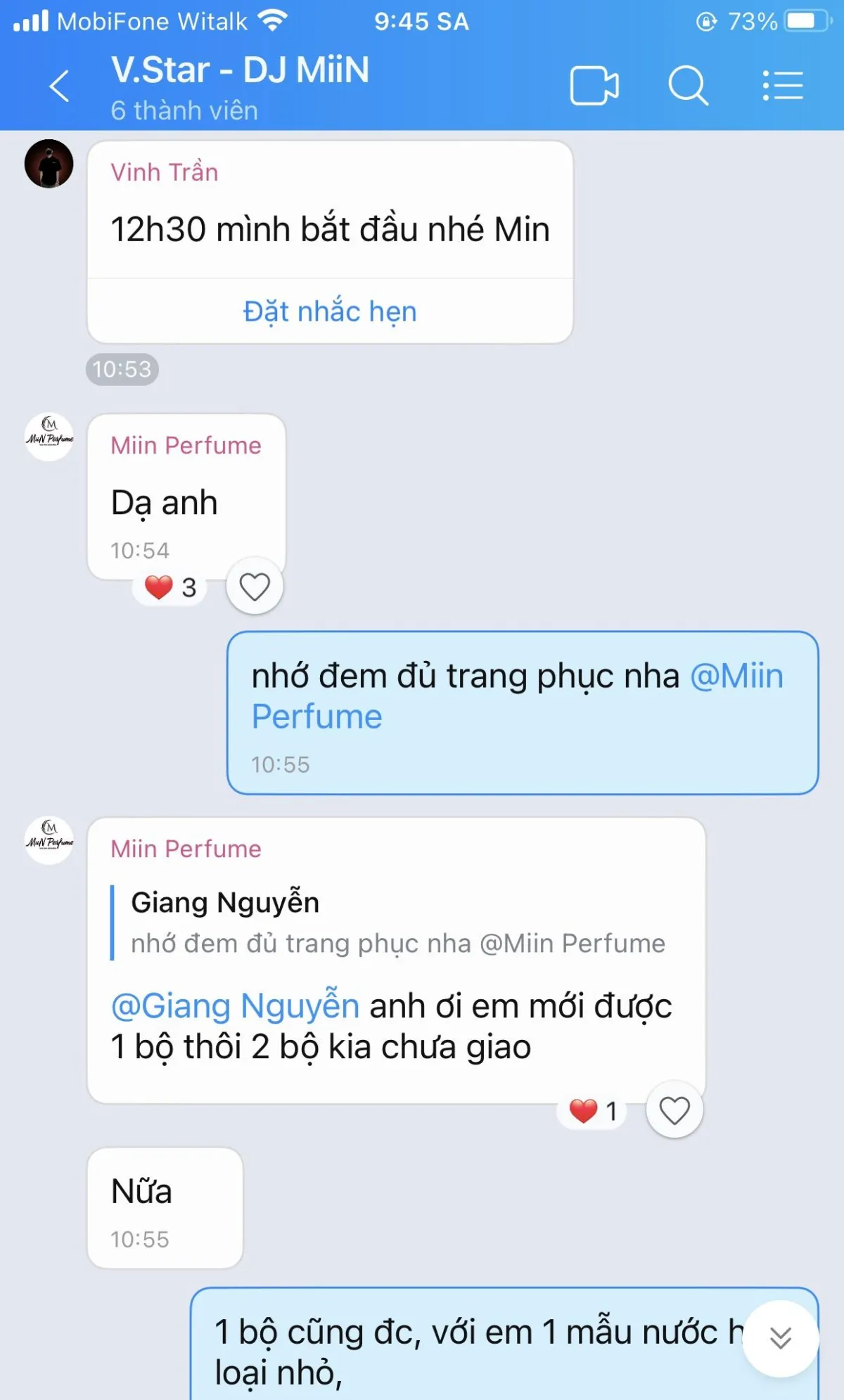Tap the @Giang Nguyễn mention
This screenshot has width=844, height=1400.
coord(235,1006)
